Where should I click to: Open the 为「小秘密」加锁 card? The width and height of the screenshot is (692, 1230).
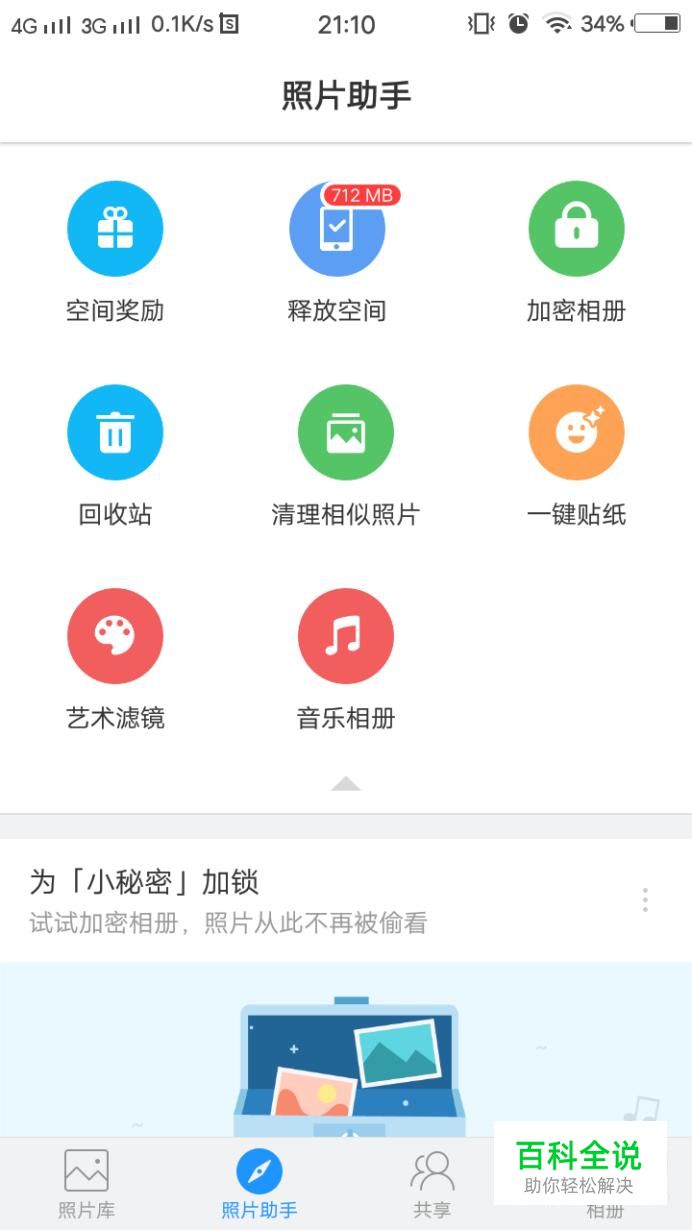pyautogui.click(x=300, y=900)
